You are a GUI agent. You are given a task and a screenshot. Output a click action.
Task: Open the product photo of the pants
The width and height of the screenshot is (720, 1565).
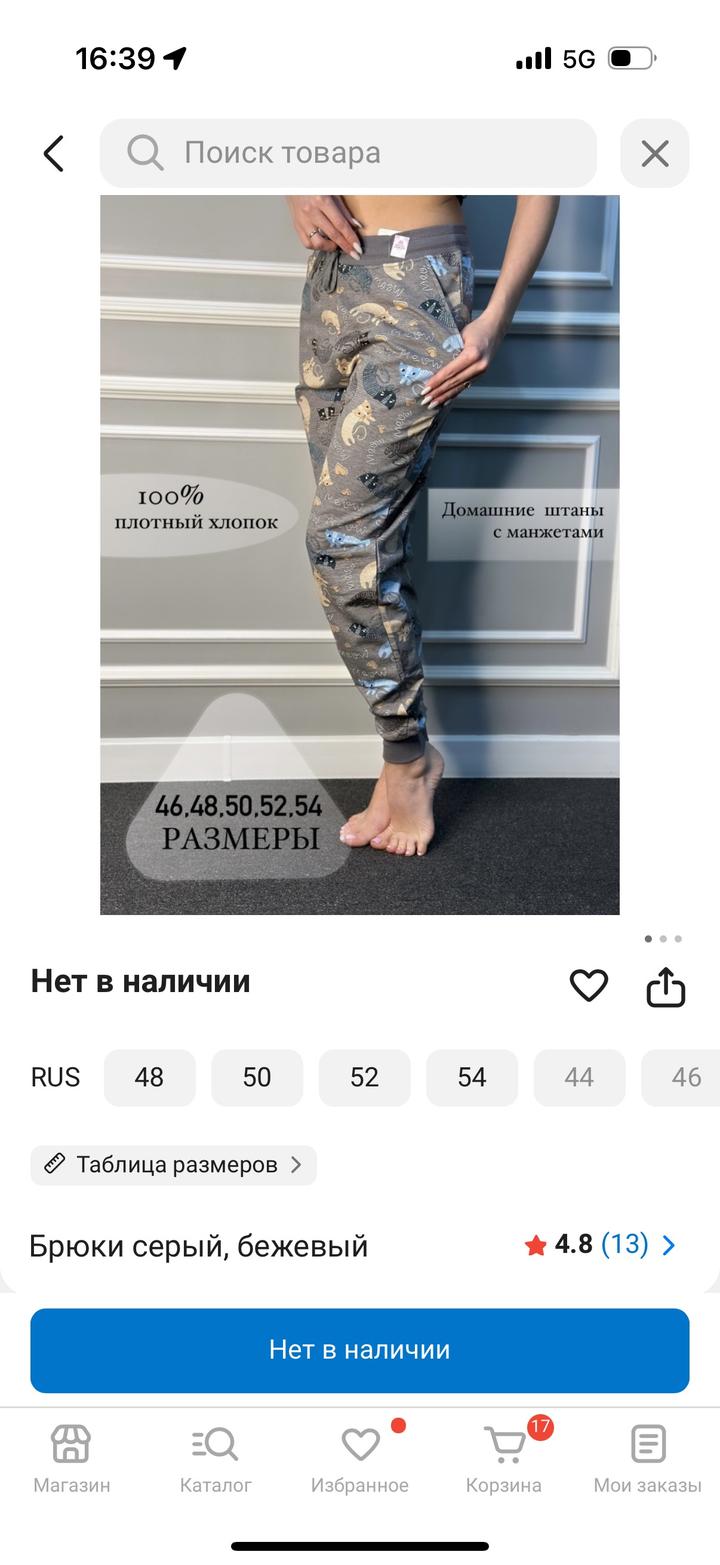click(359, 555)
